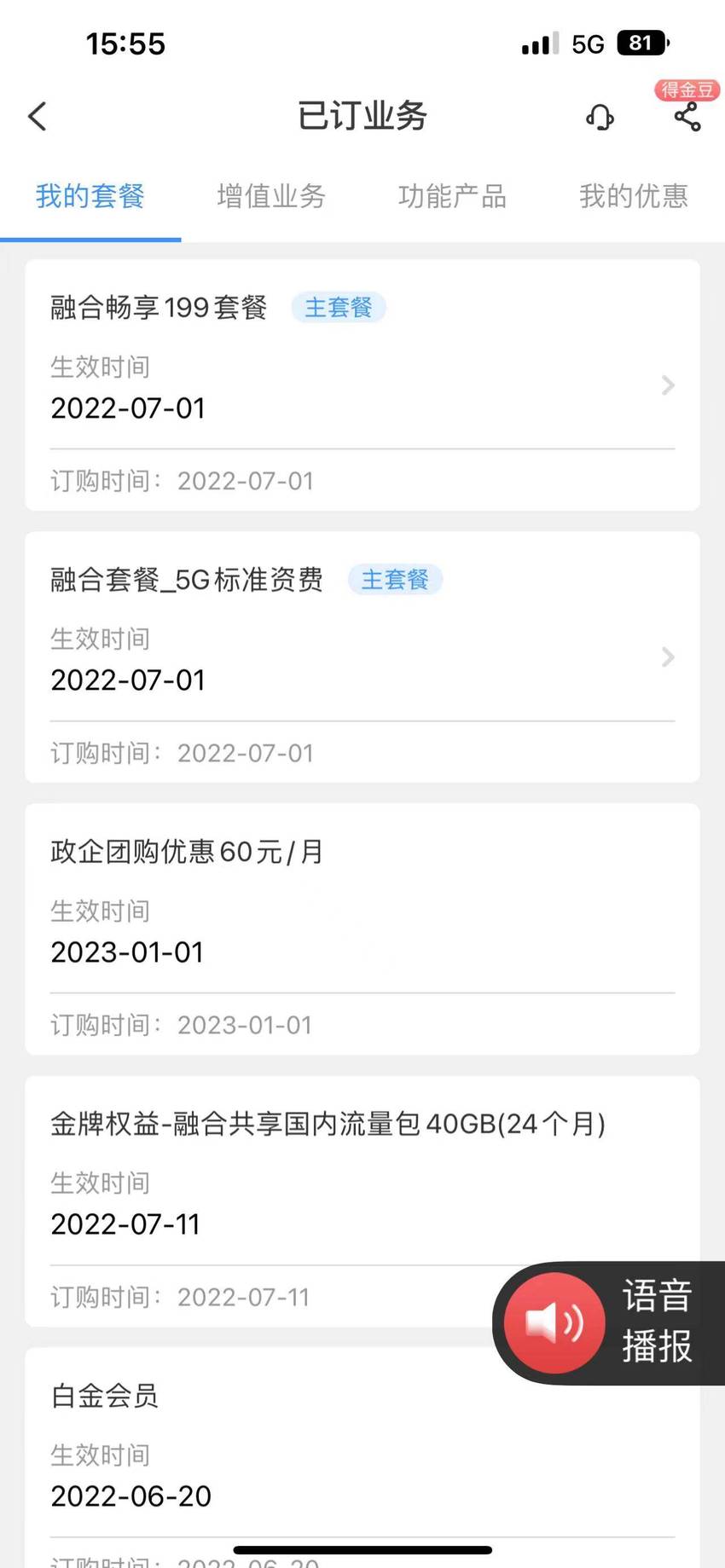Open customer service headset icon
The width and height of the screenshot is (725, 1568).
pos(600,117)
